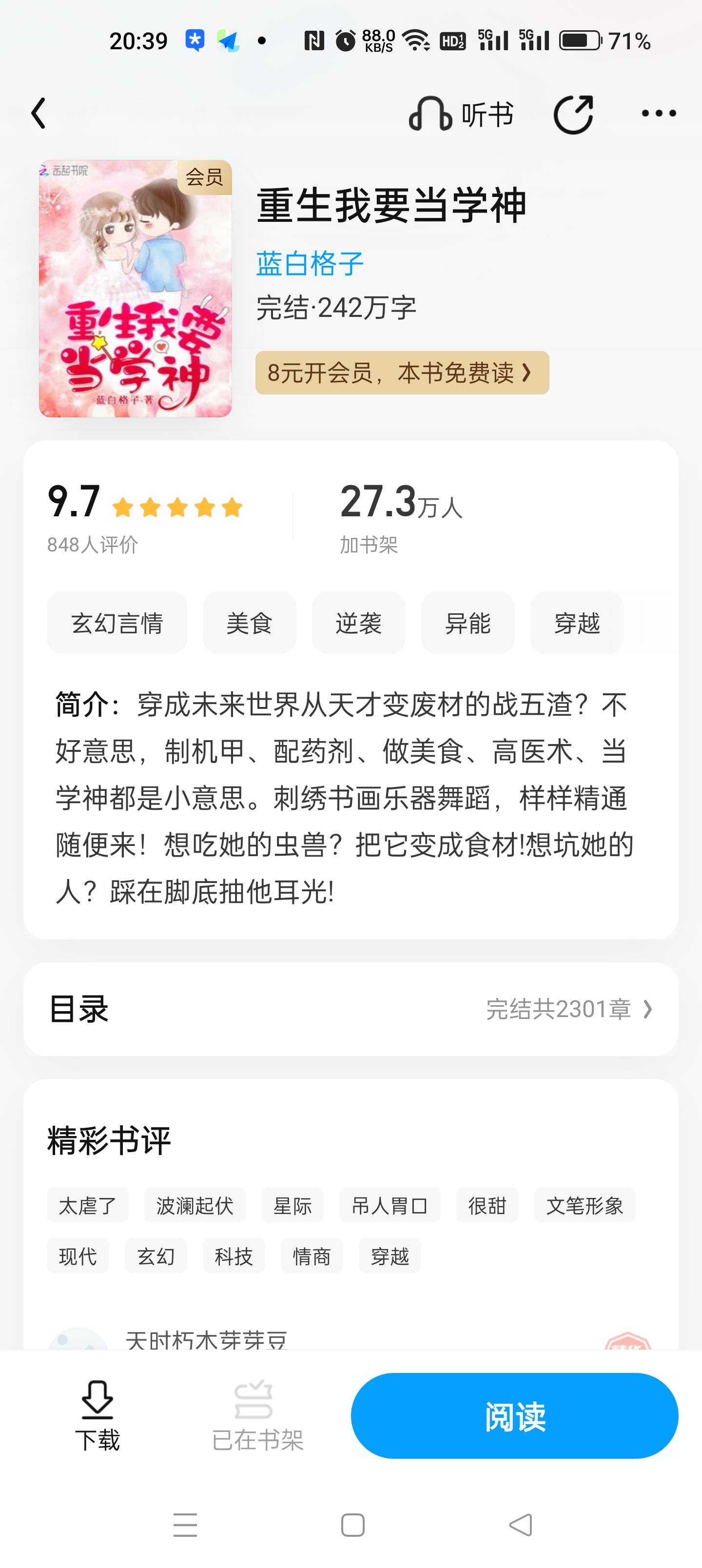The image size is (702, 1568).
Task: Start reading with the 阅读 button
Action: (514, 1416)
